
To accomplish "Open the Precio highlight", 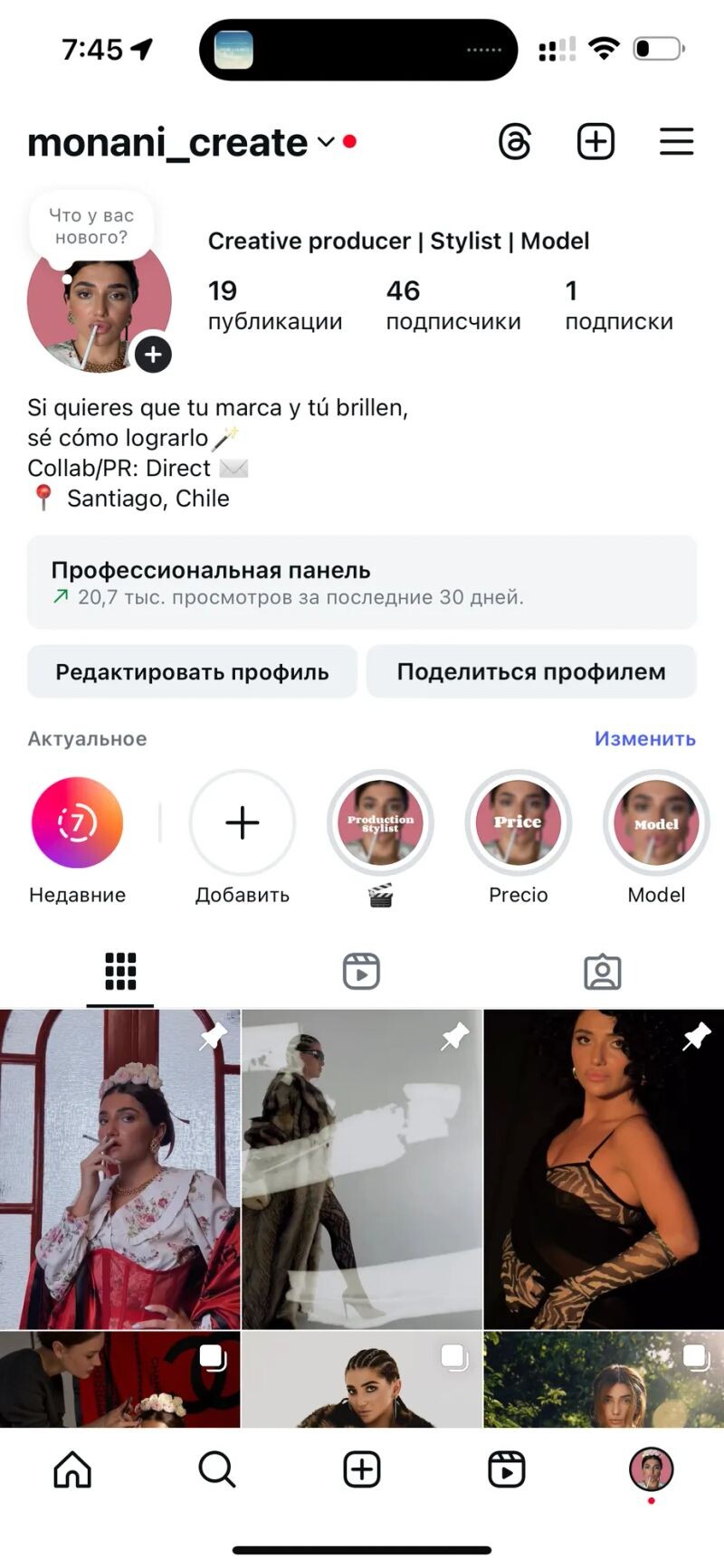I will click(518, 822).
